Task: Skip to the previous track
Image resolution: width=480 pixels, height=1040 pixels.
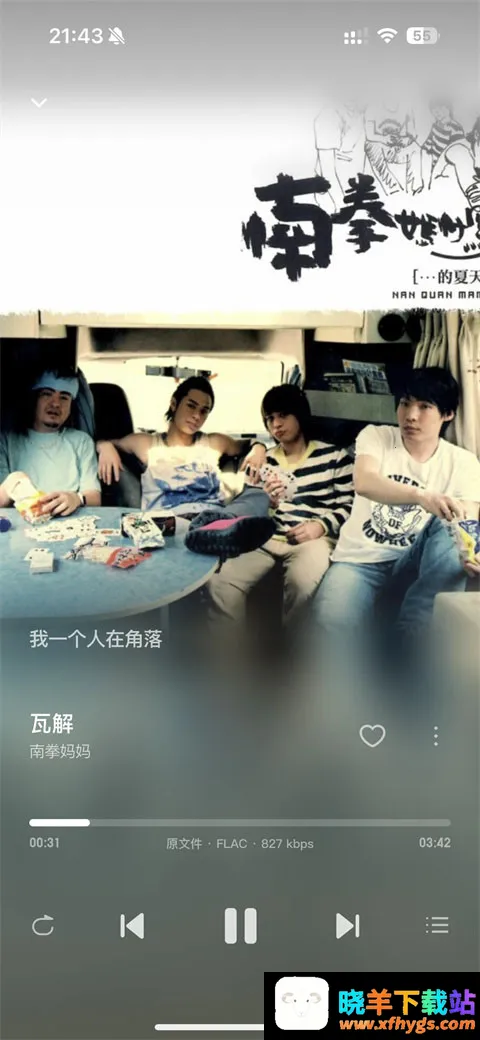Action: (x=132, y=925)
